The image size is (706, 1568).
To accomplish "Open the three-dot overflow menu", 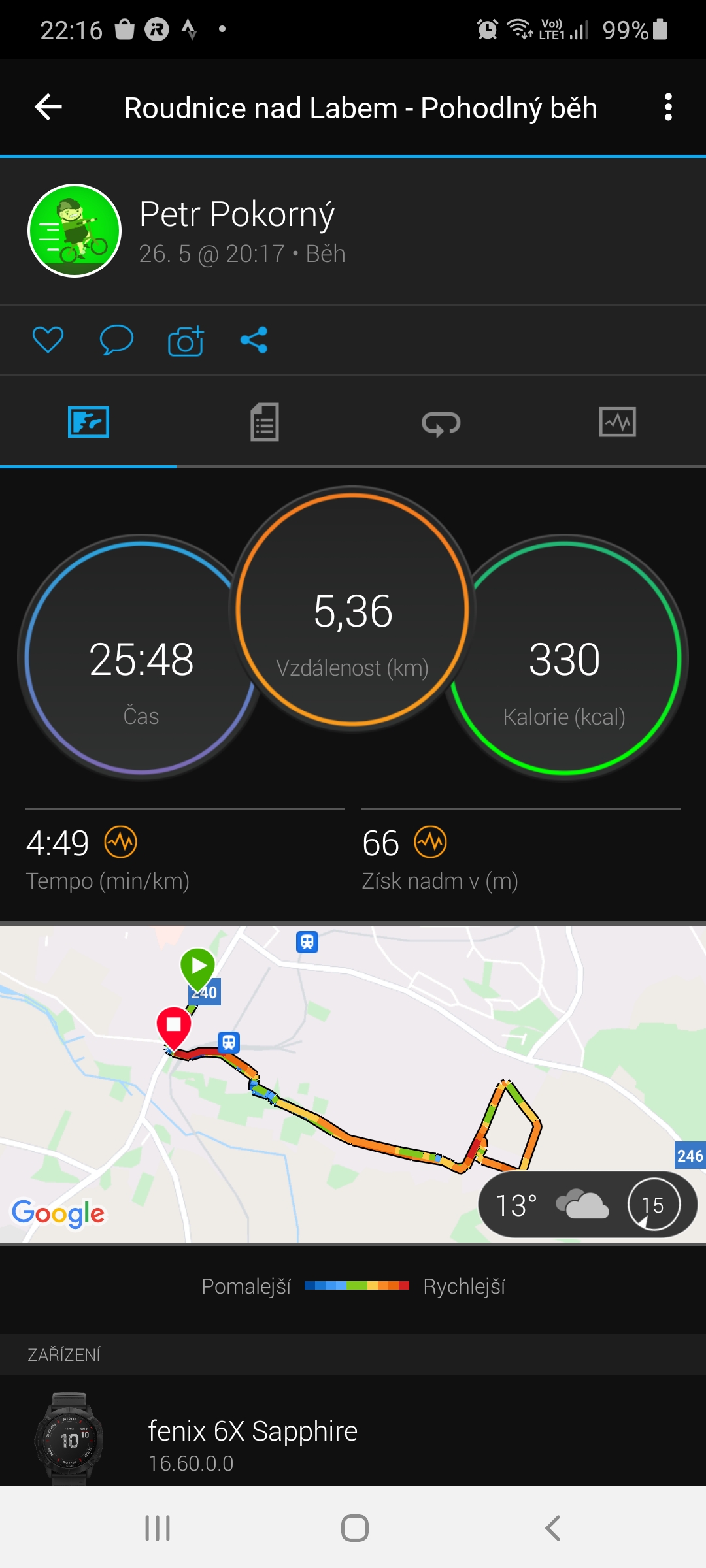I will [668, 107].
